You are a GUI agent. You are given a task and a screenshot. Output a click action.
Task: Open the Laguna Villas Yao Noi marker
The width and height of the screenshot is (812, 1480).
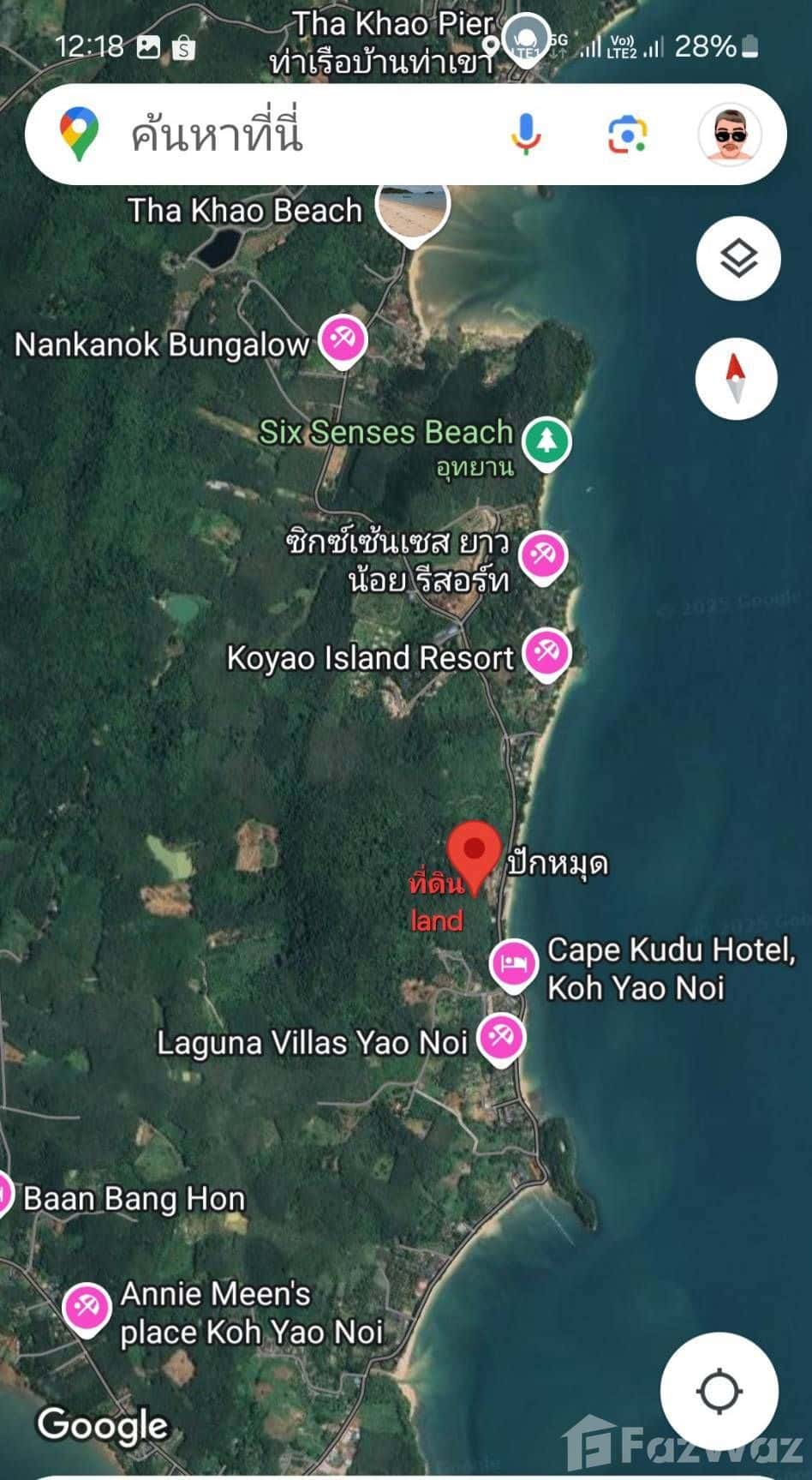[501, 1039]
